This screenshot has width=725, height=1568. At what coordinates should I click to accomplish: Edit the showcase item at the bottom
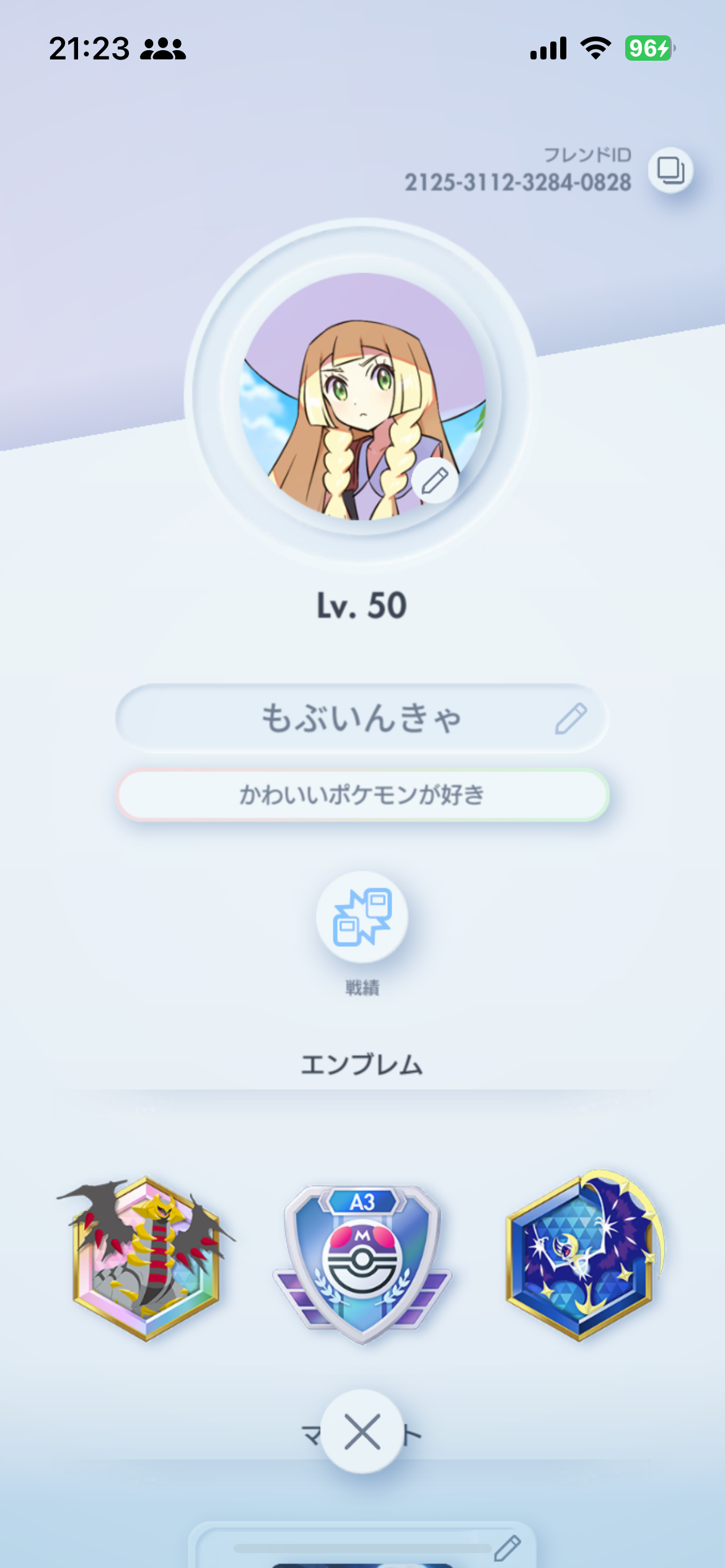507,1548
